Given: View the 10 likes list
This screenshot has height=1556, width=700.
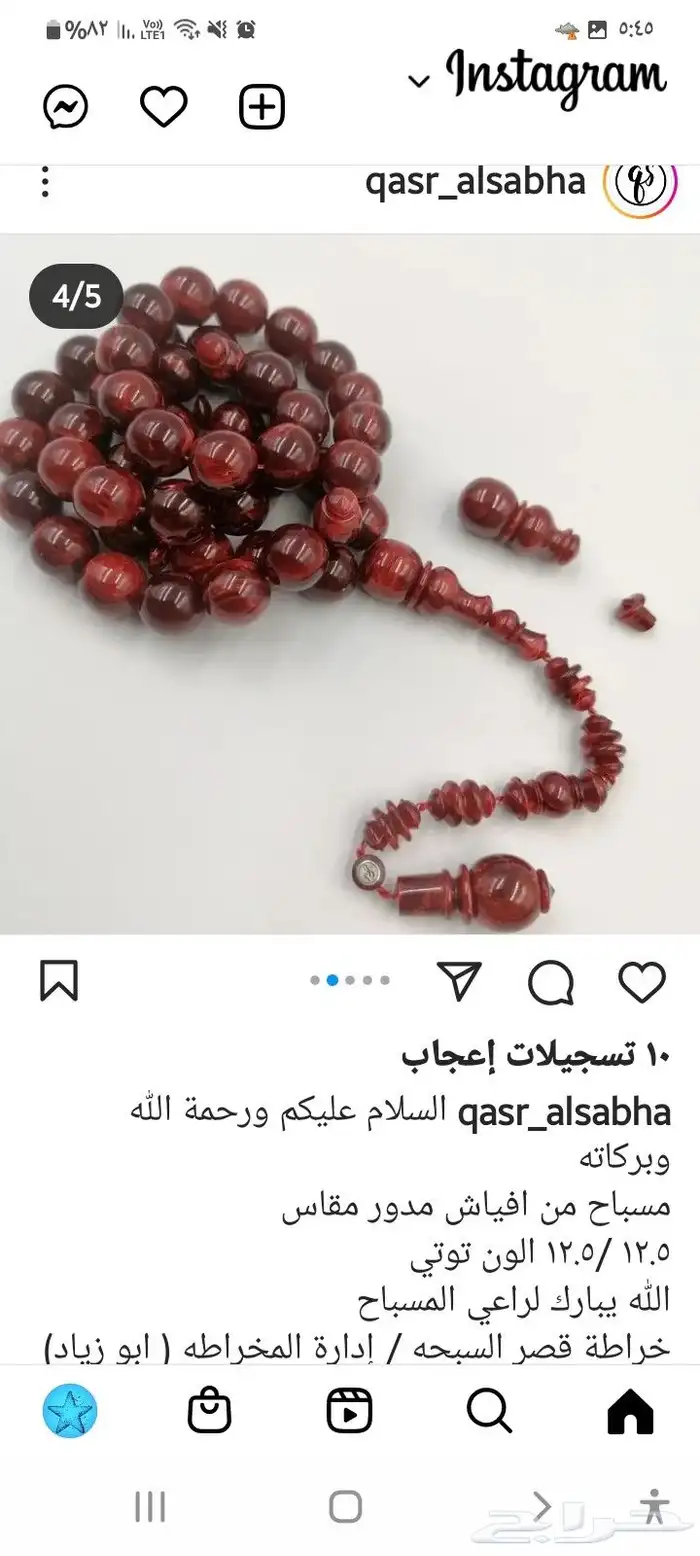Looking at the screenshot, I should [x=535, y=1054].
